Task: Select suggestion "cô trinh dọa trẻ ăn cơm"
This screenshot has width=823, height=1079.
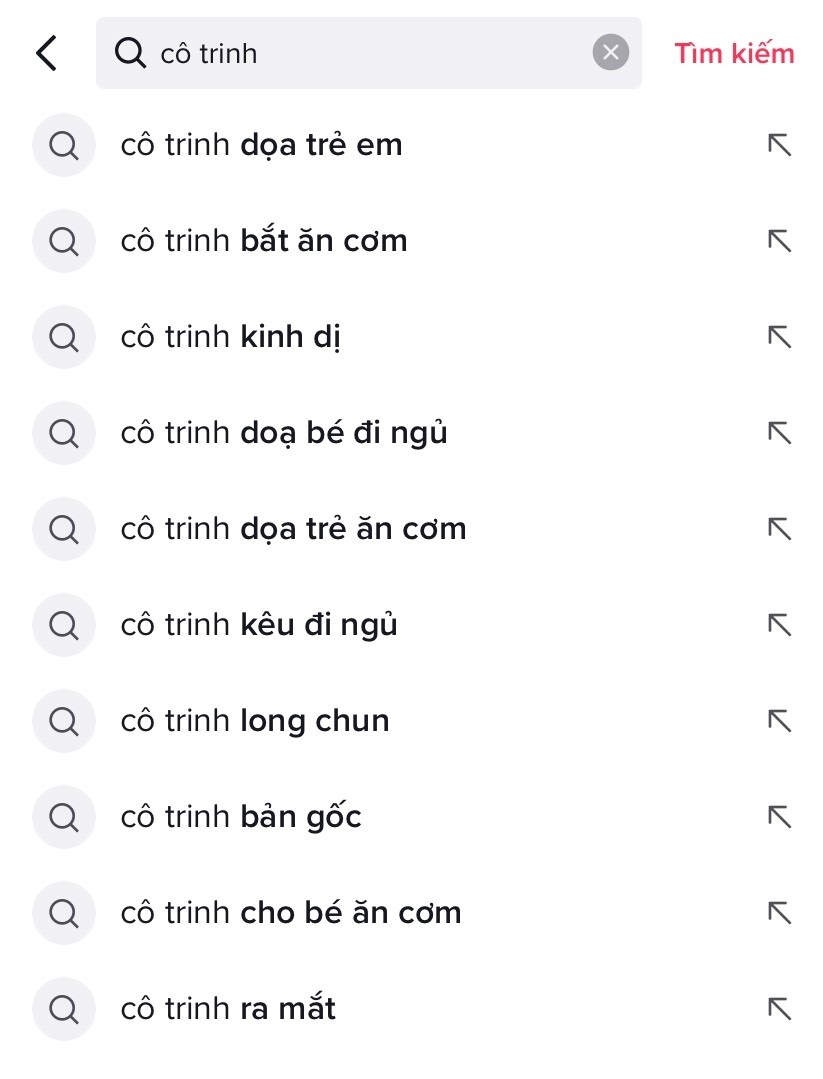Action: click(x=294, y=529)
